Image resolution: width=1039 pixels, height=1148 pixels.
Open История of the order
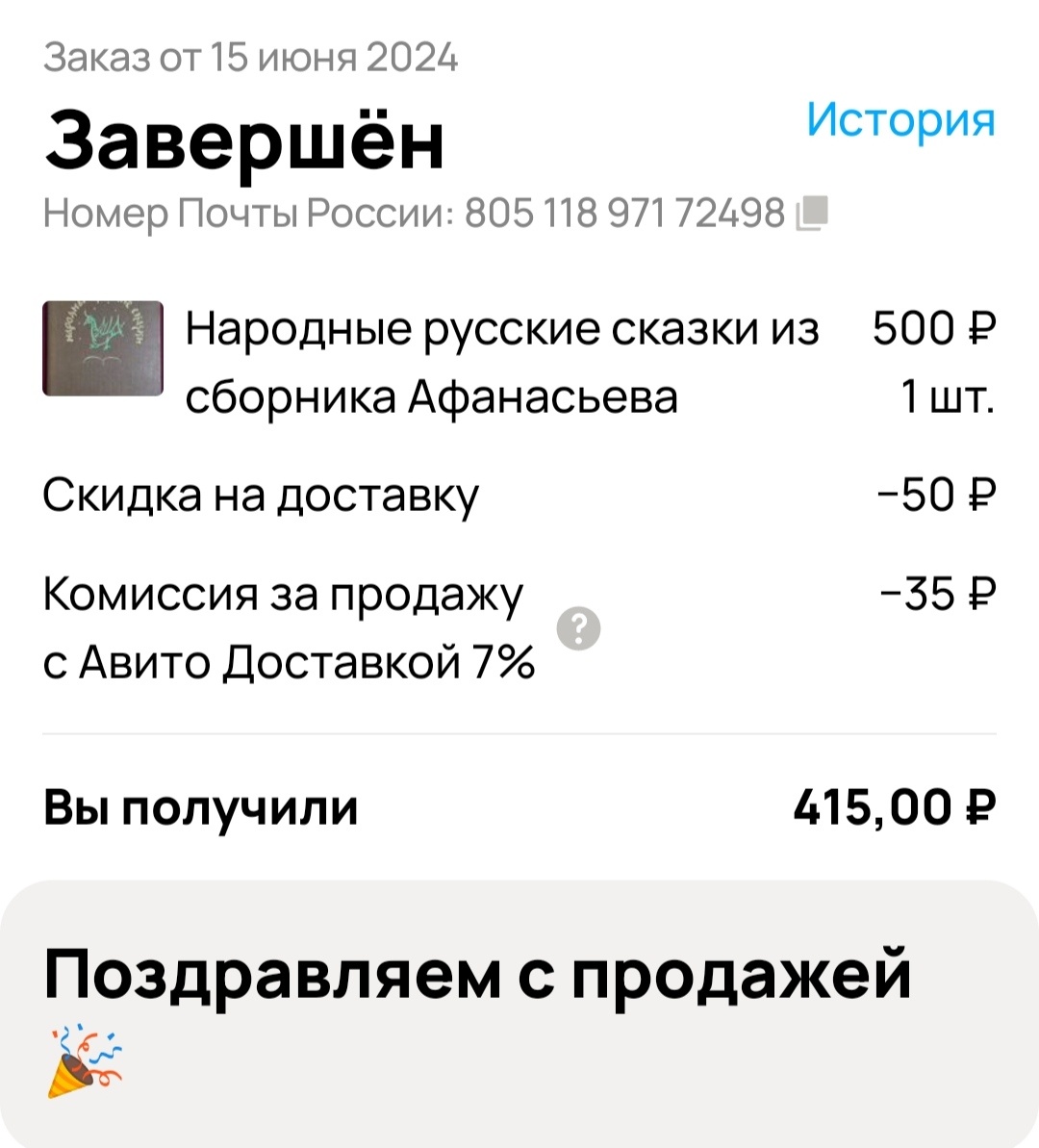click(900, 118)
